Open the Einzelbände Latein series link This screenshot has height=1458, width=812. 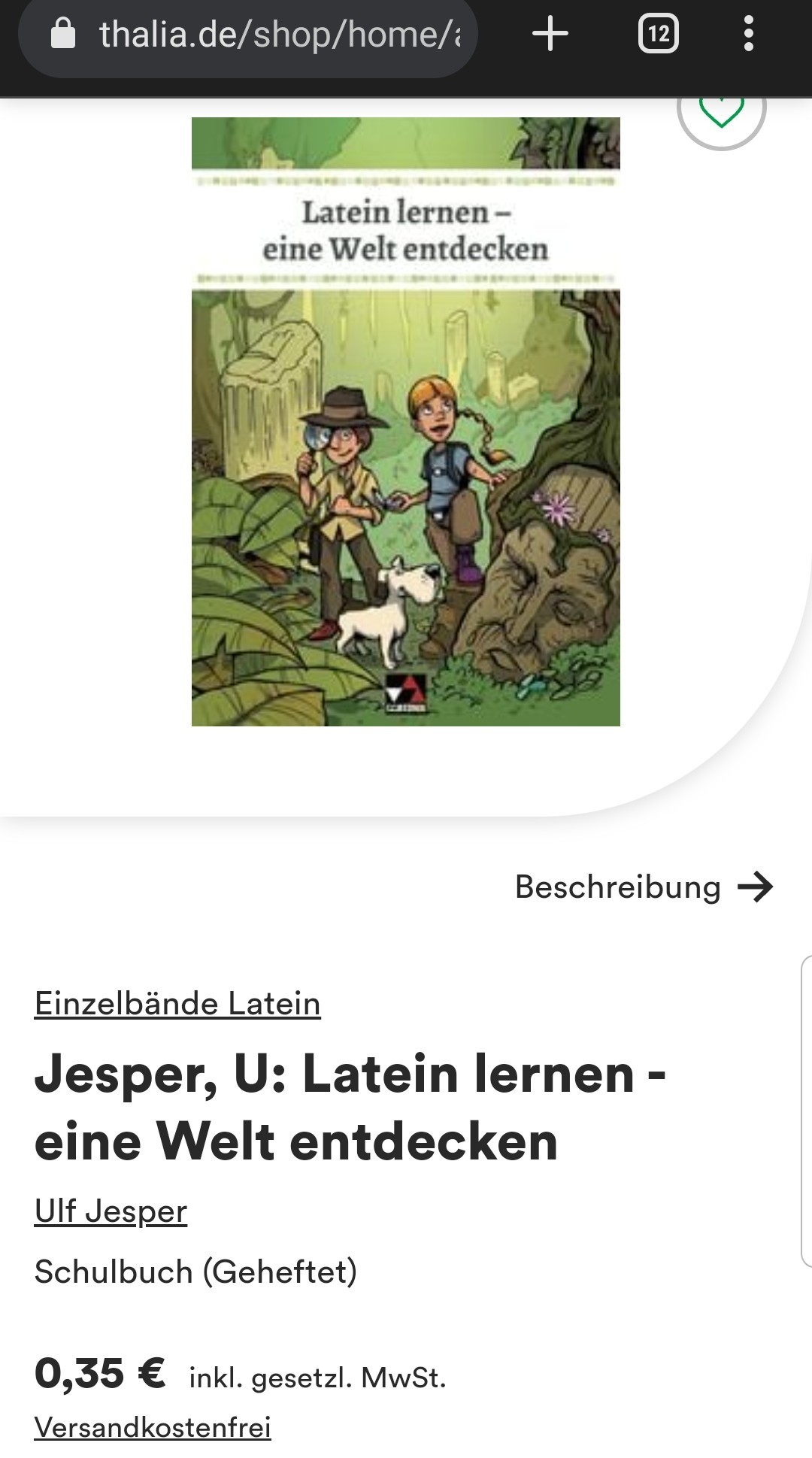[x=177, y=1004]
